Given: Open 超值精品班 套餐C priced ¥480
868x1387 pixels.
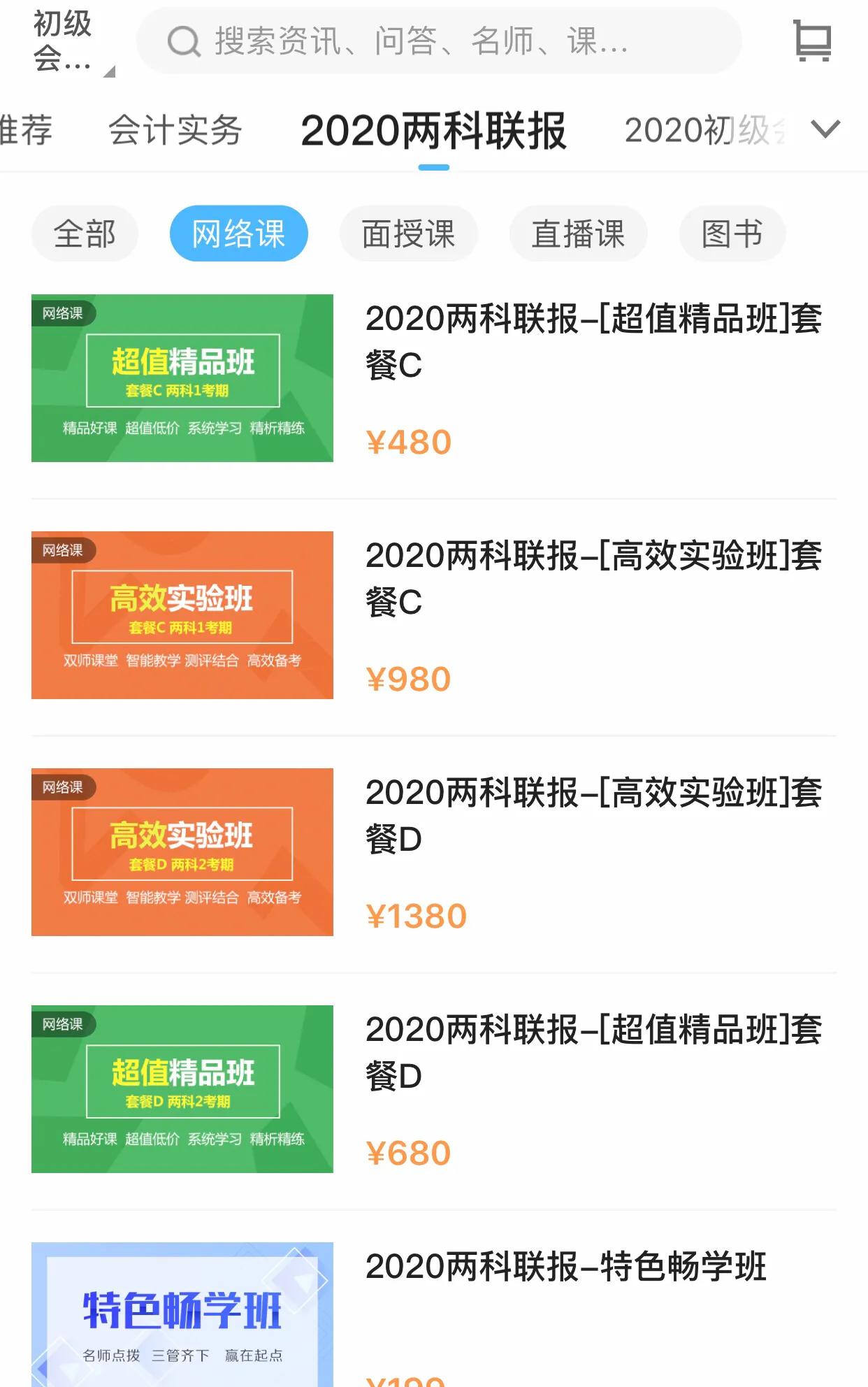Looking at the screenshot, I should point(433,378).
